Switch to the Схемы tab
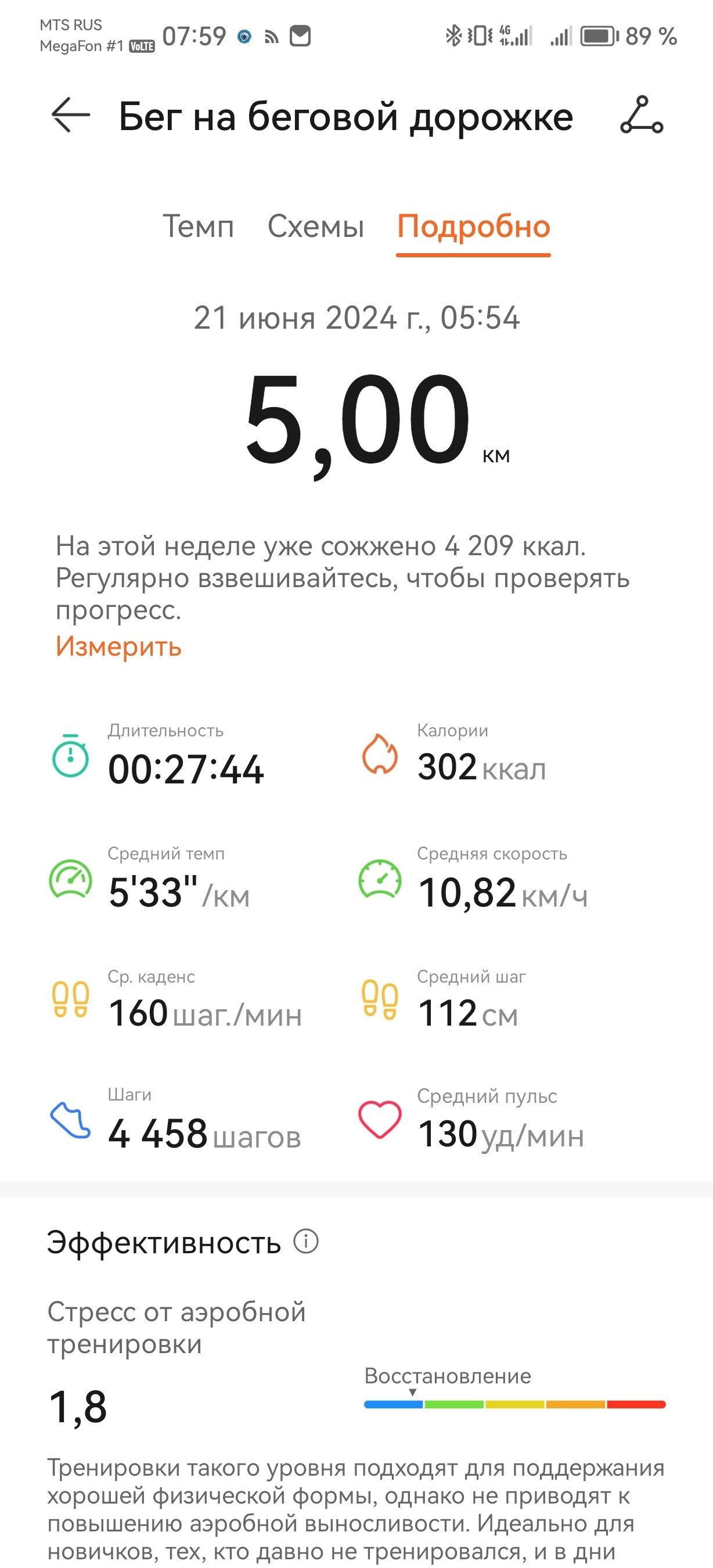 point(316,226)
